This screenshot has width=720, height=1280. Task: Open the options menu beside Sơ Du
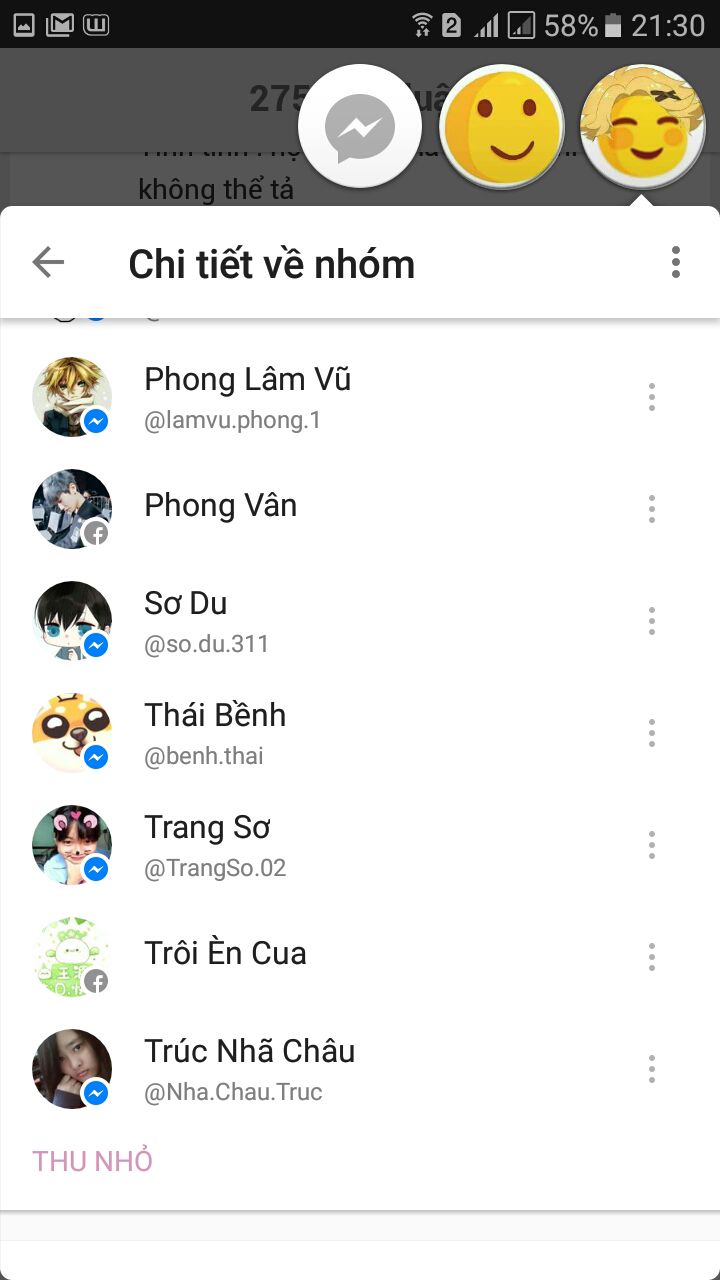coord(652,621)
